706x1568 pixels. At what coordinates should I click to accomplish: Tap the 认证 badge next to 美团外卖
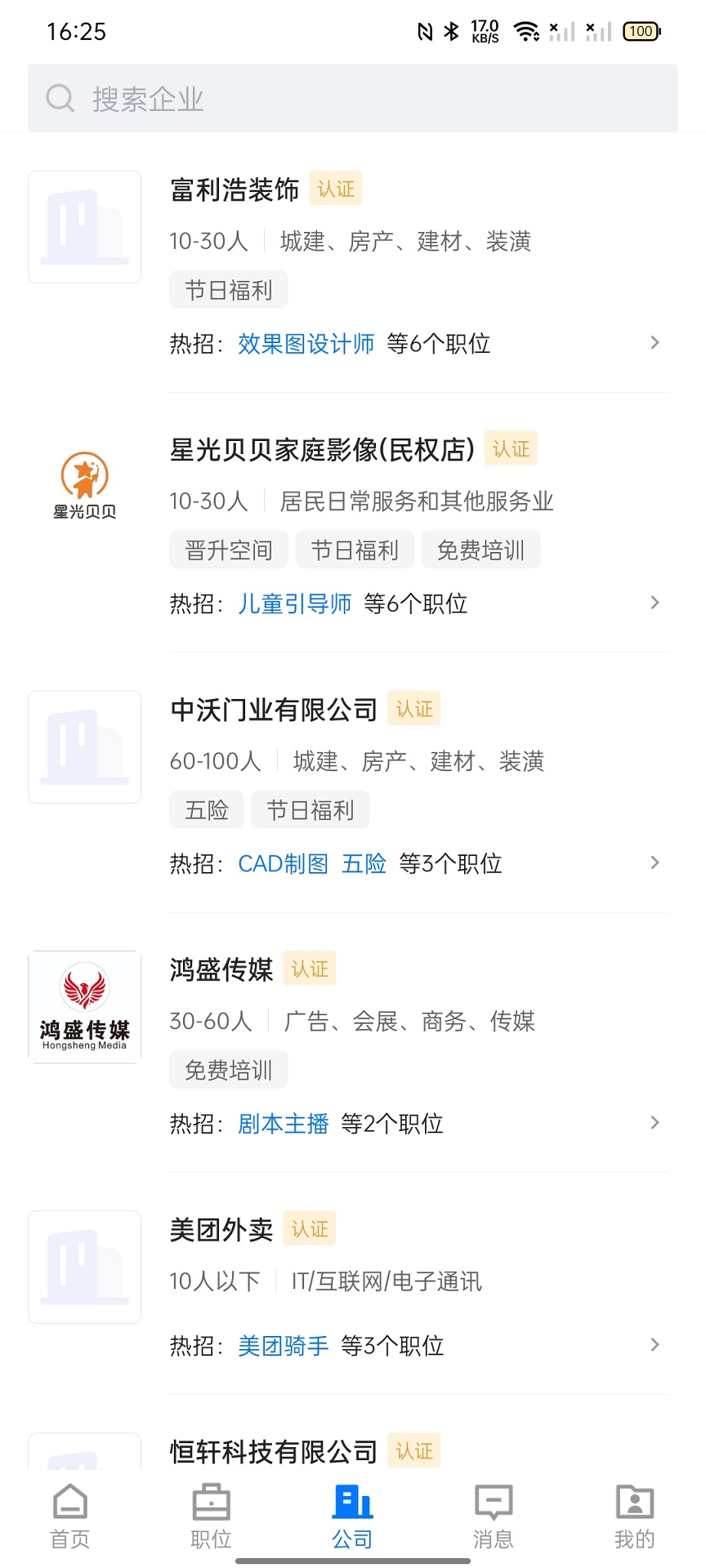[309, 1228]
